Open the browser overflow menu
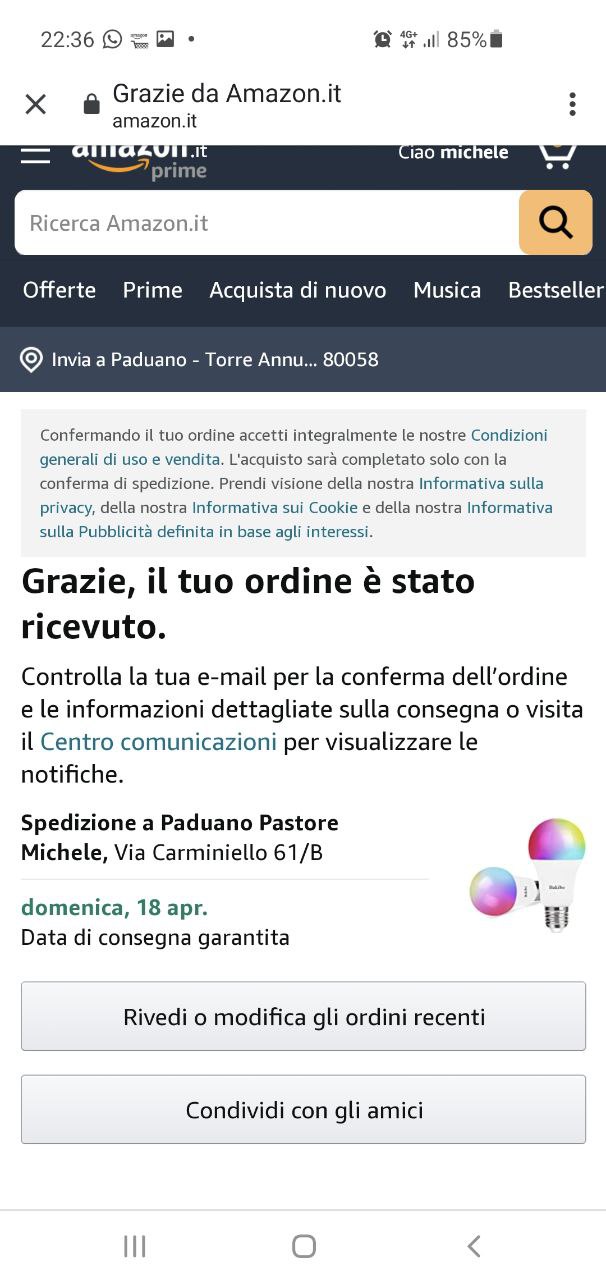This screenshot has width=606, height=1280. tap(572, 104)
